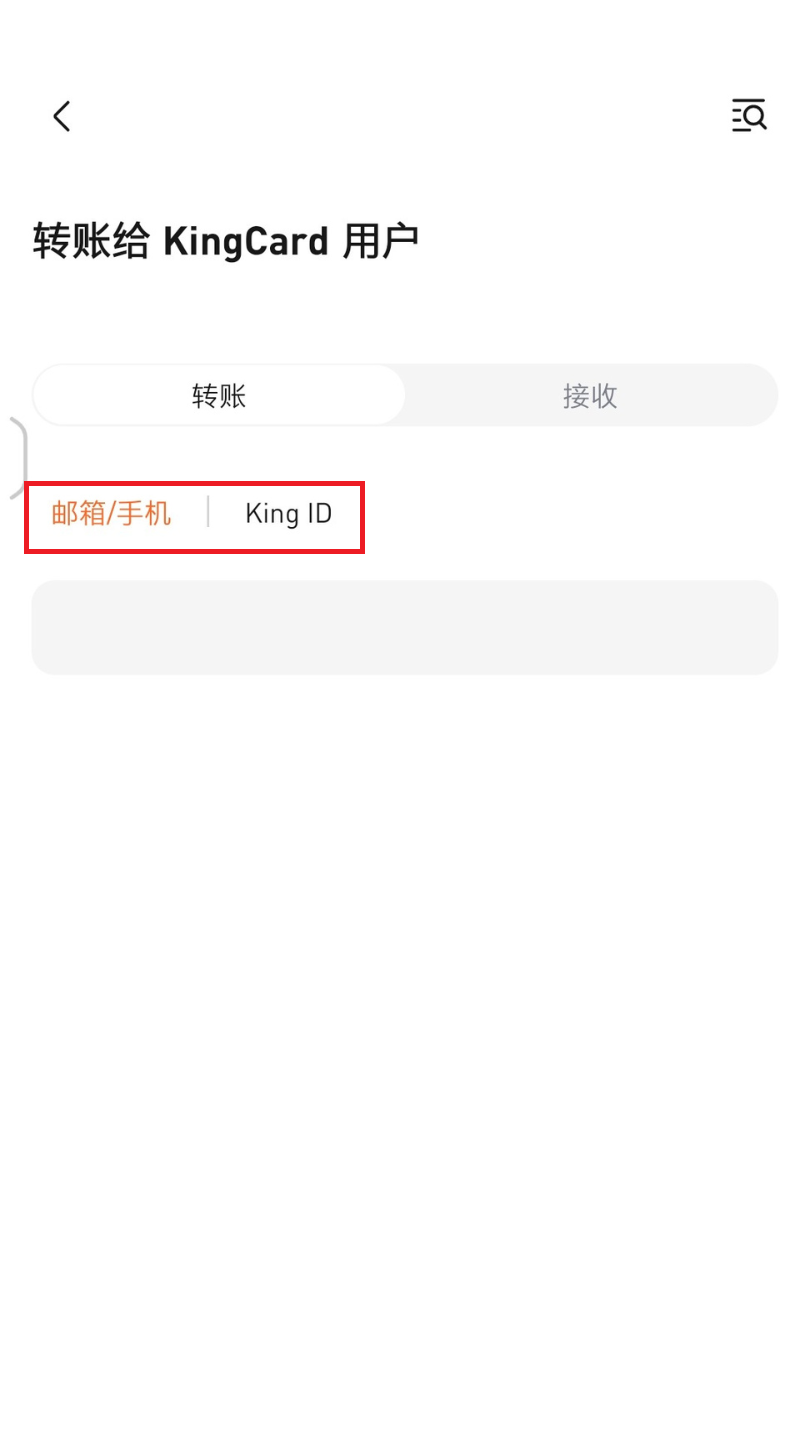Go back using the top-left arrow
The image size is (810, 1440).
click(x=62, y=116)
